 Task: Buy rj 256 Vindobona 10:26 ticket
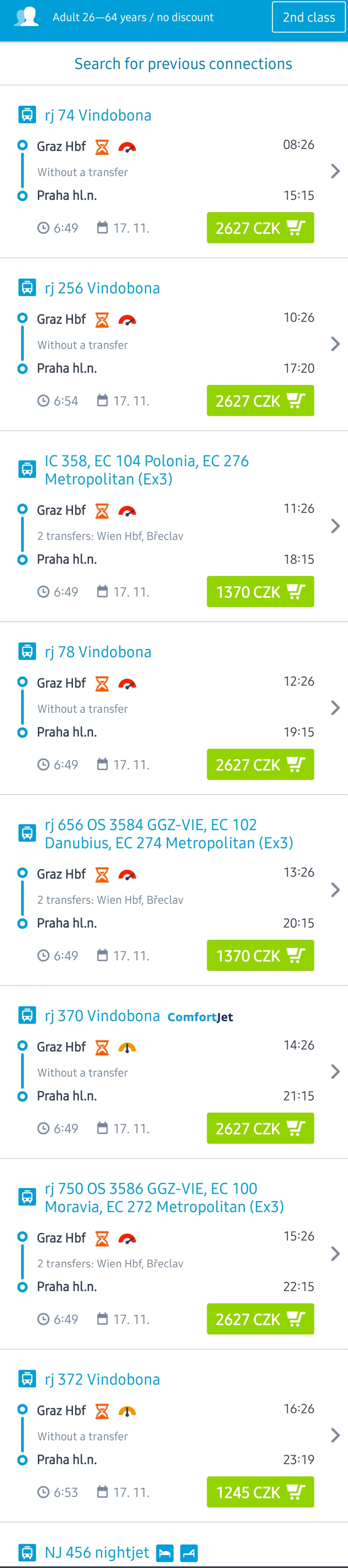click(x=260, y=401)
